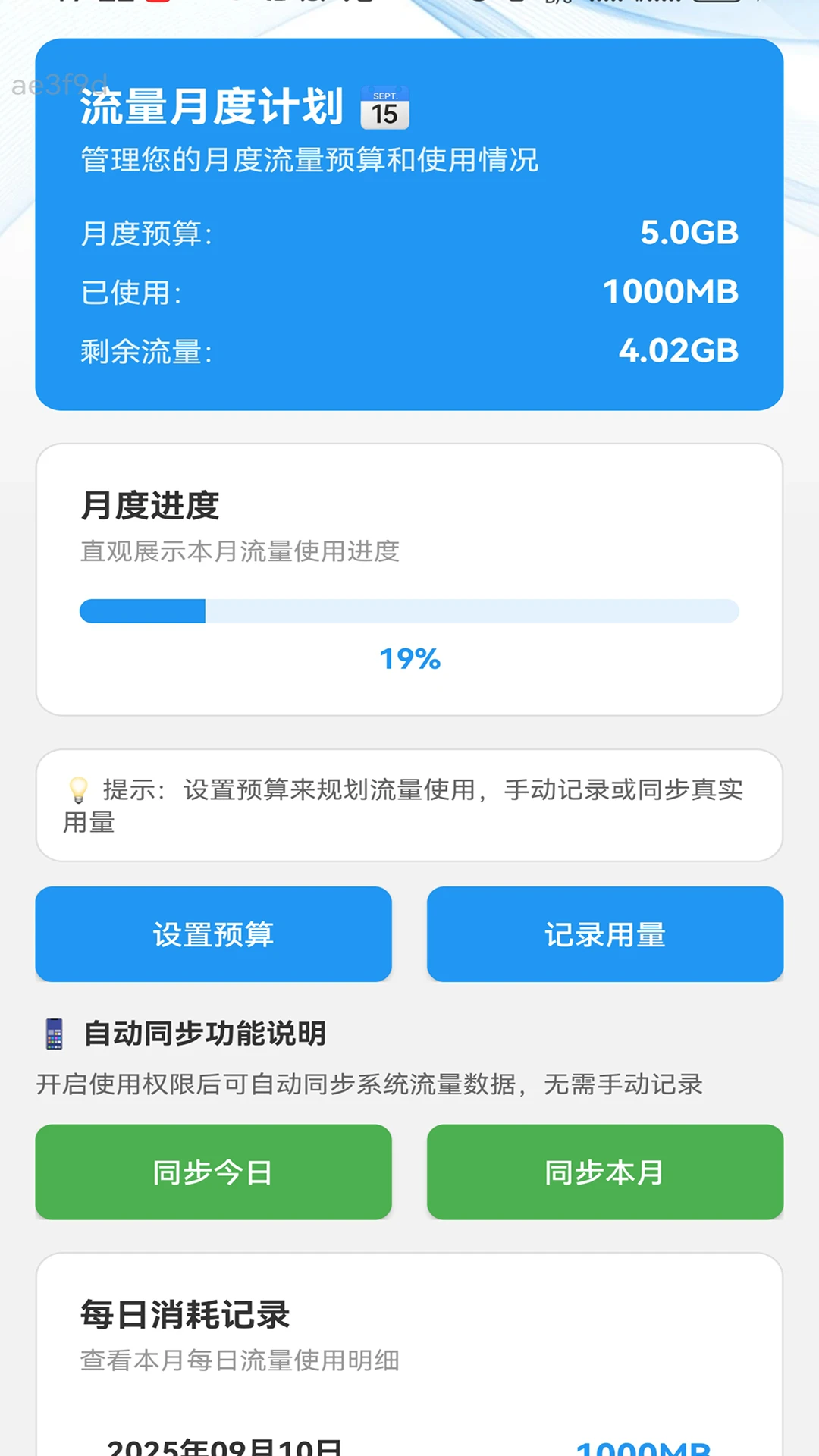
Task: Tap the lightbulb icon in the tip banner
Action: 78,790
